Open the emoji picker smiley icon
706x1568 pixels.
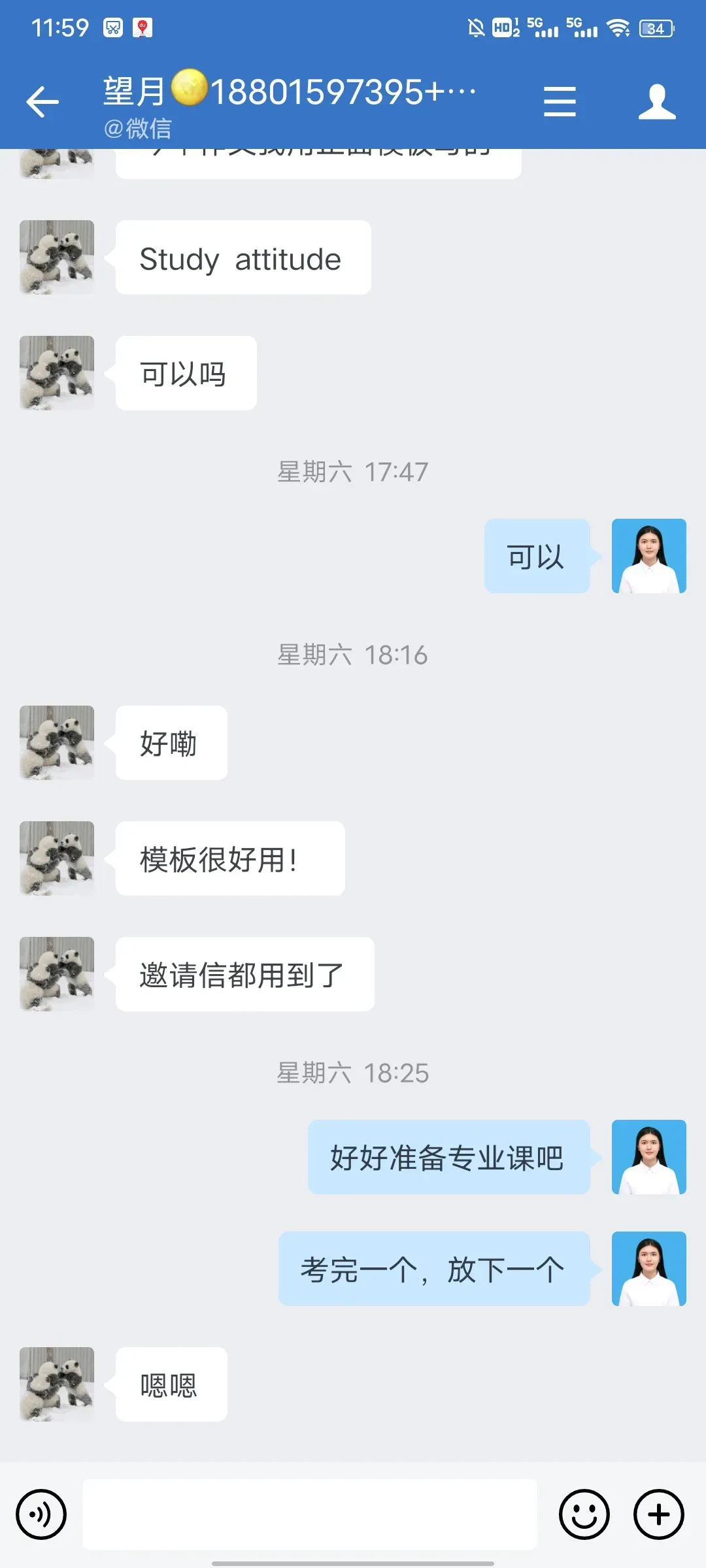584,1514
